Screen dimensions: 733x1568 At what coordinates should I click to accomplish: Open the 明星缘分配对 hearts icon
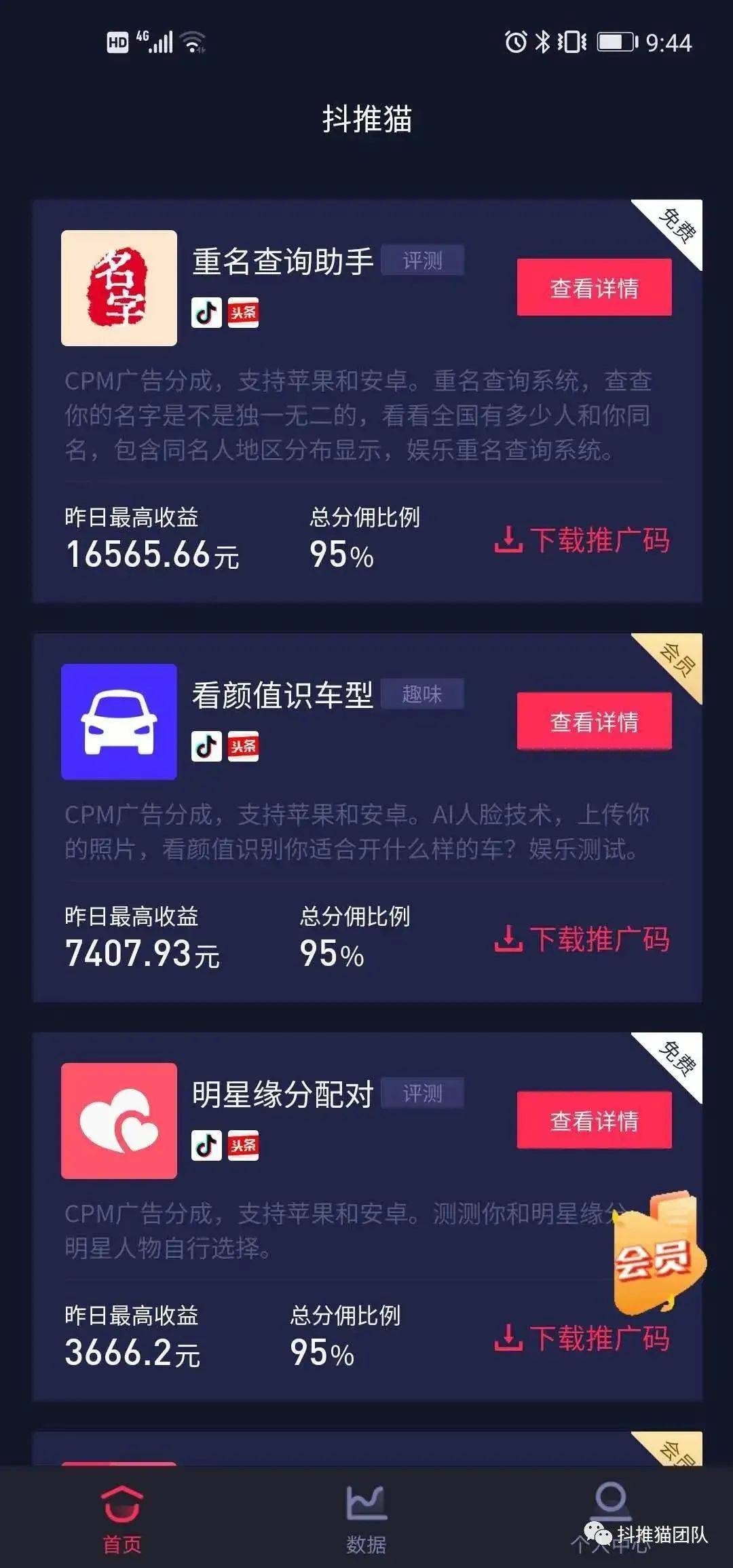[119, 1121]
